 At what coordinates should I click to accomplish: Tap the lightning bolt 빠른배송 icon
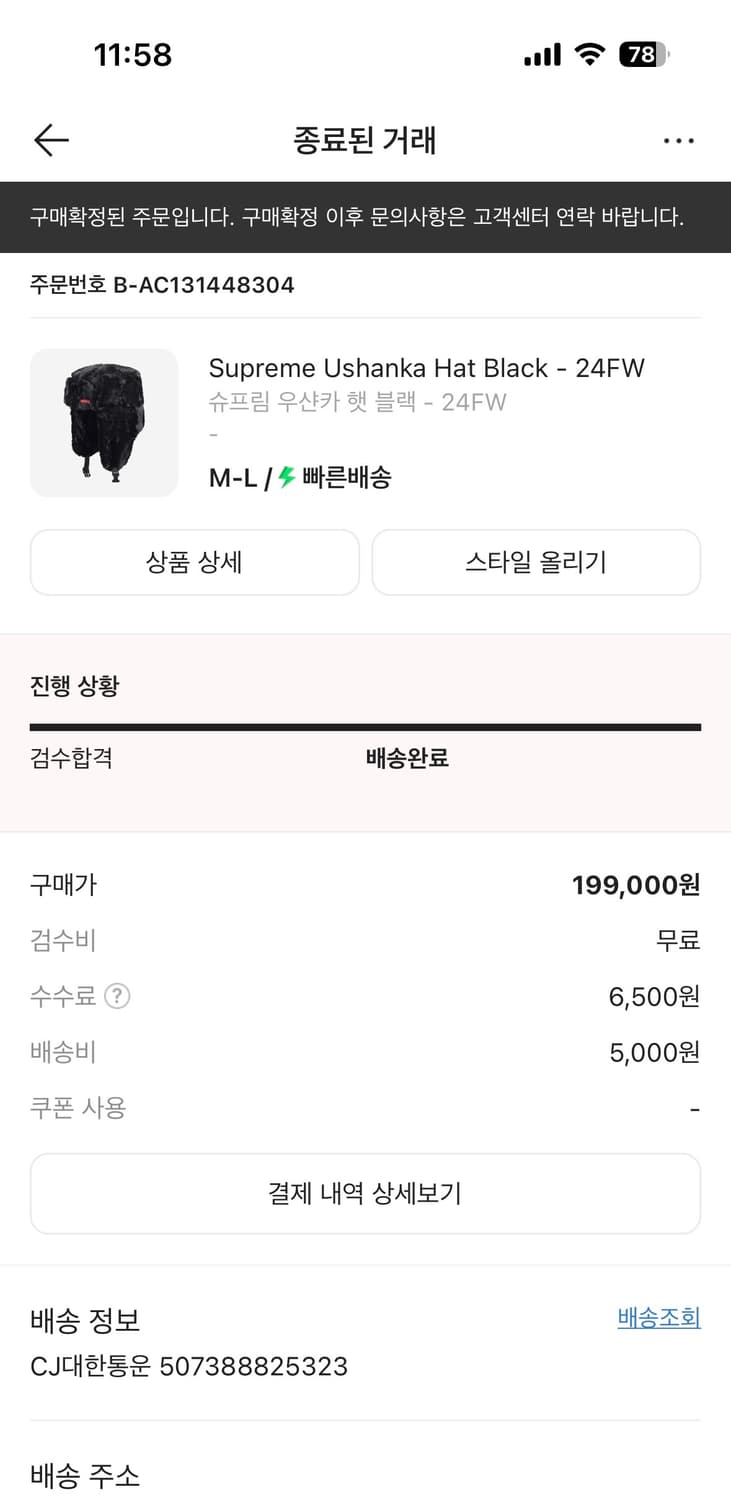coord(287,478)
